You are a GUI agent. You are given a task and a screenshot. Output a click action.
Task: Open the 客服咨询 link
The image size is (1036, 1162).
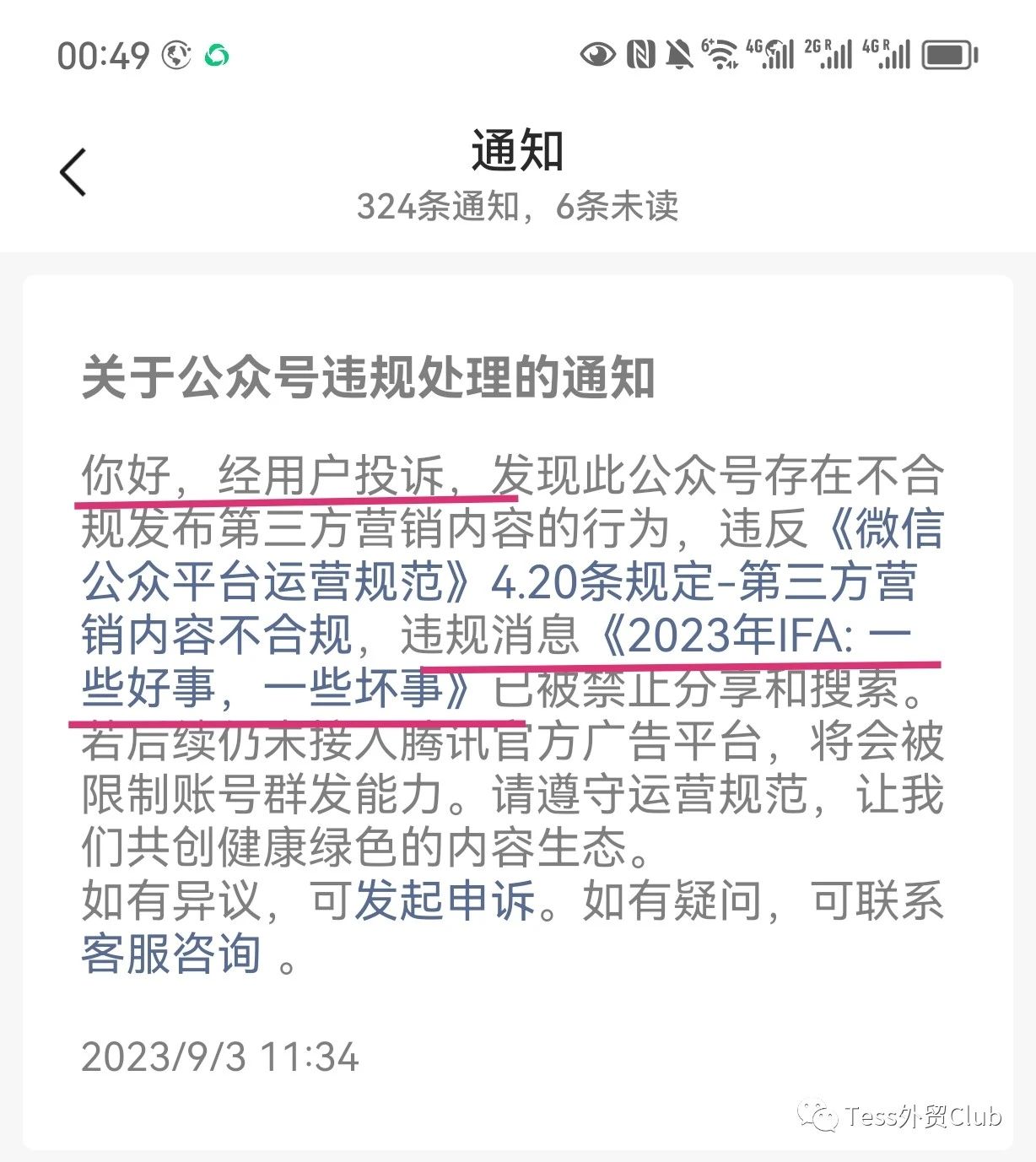pos(171,954)
